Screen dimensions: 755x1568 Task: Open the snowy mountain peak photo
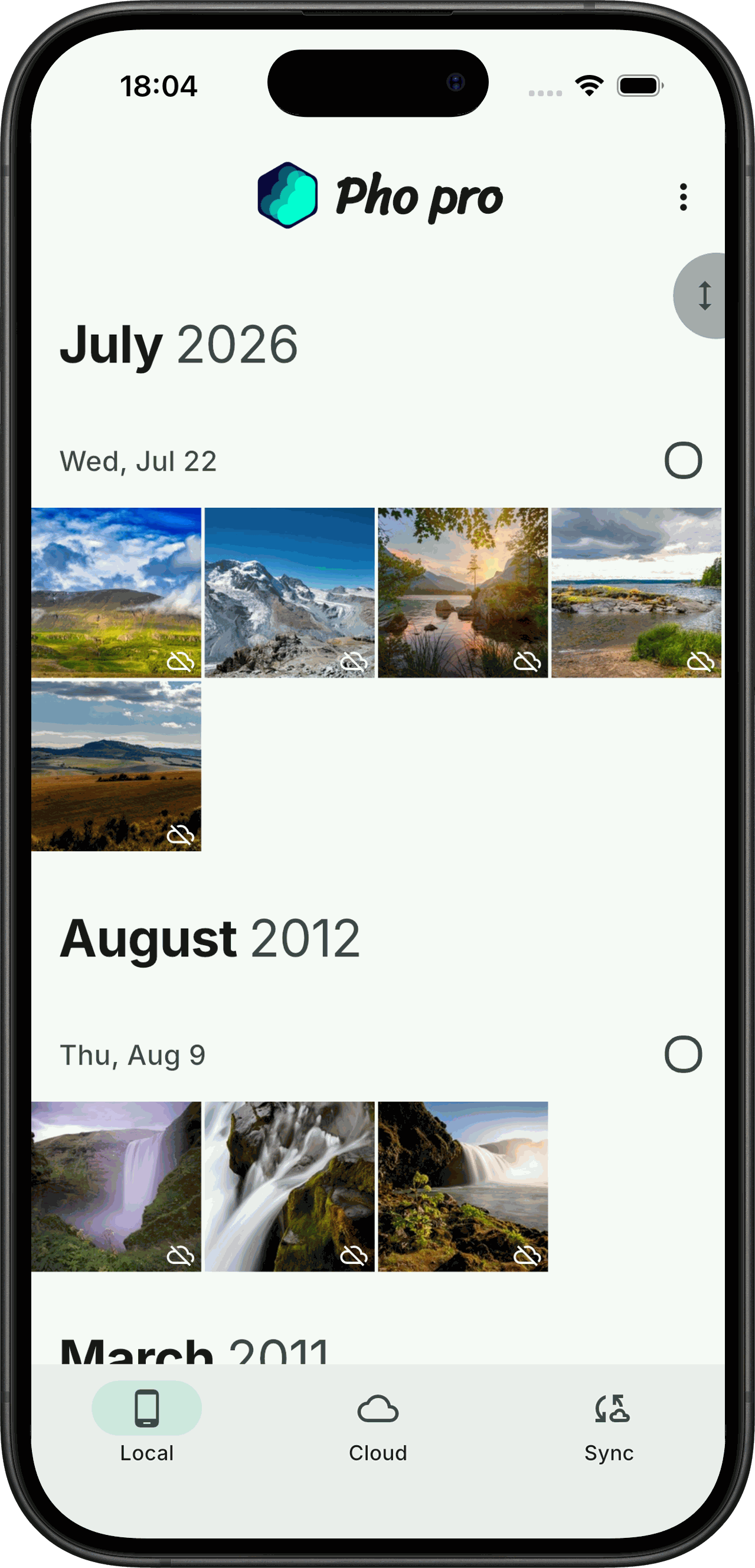tap(289, 592)
